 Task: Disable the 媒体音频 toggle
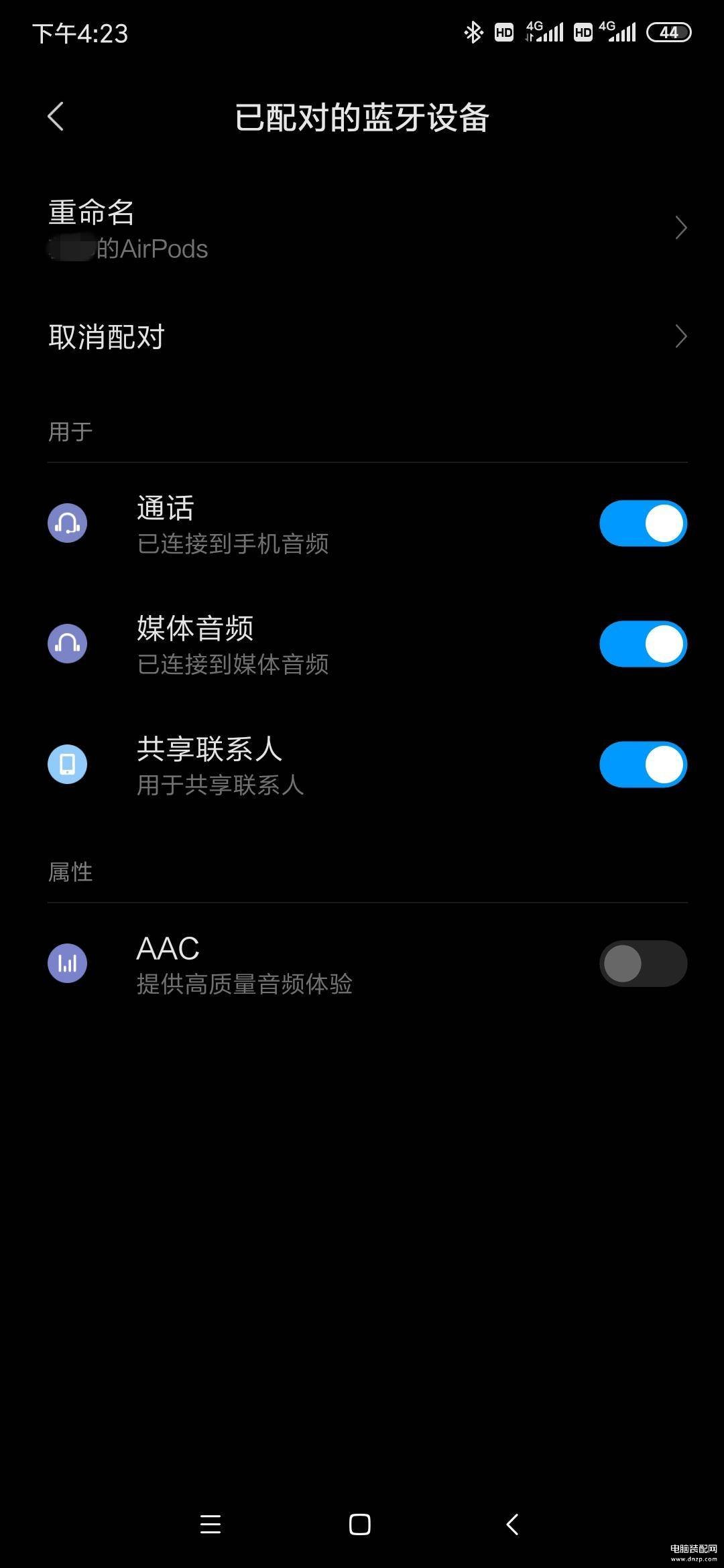(642, 644)
